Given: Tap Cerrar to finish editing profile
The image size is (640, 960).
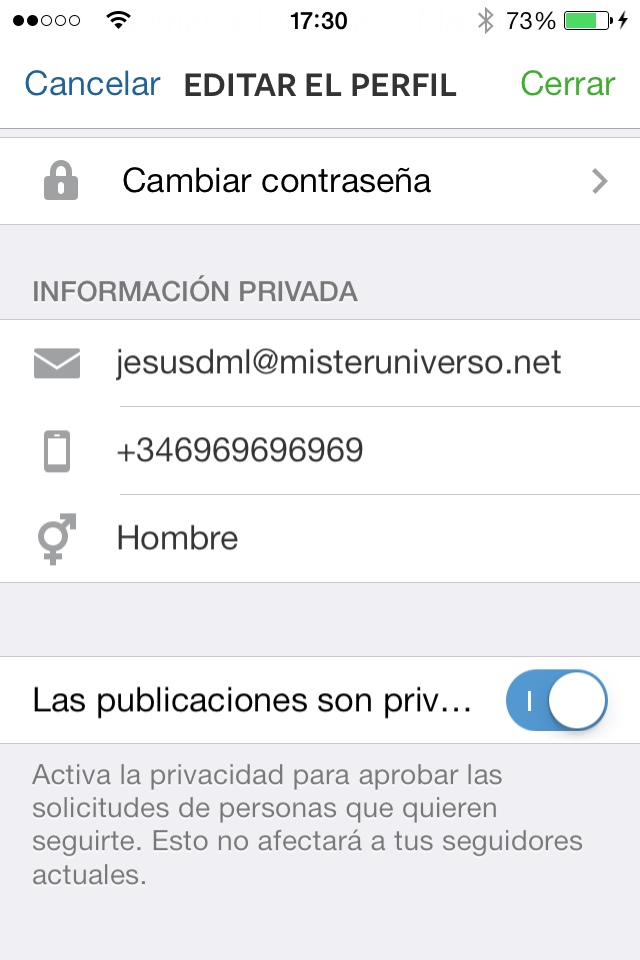Looking at the screenshot, I should point(567,84).
